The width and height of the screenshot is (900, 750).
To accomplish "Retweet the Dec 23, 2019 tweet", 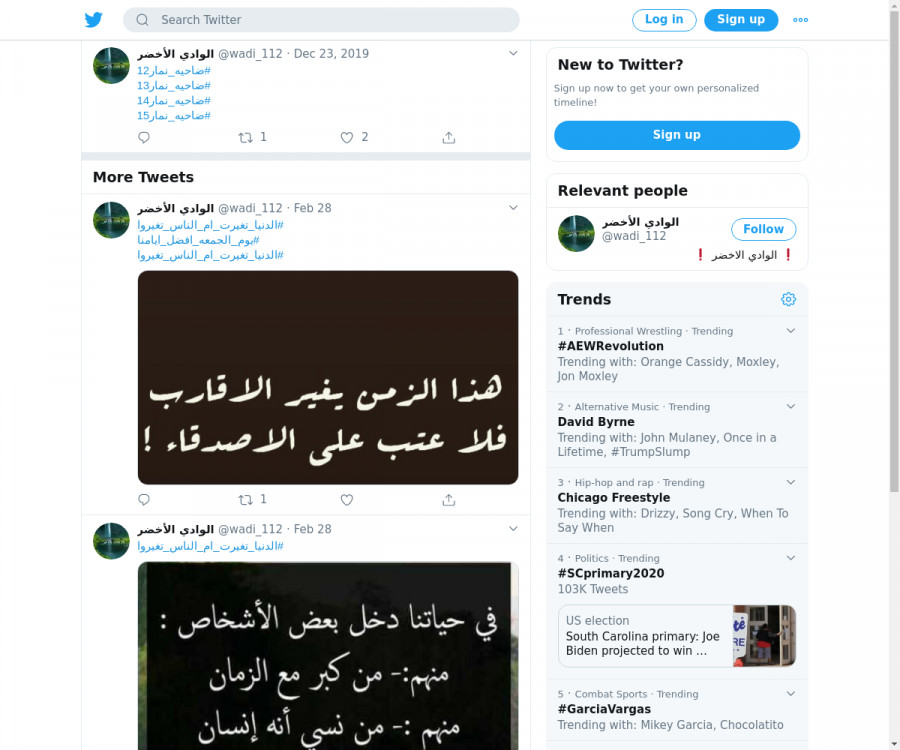I will pyautogui.click(x=245, y=138).
